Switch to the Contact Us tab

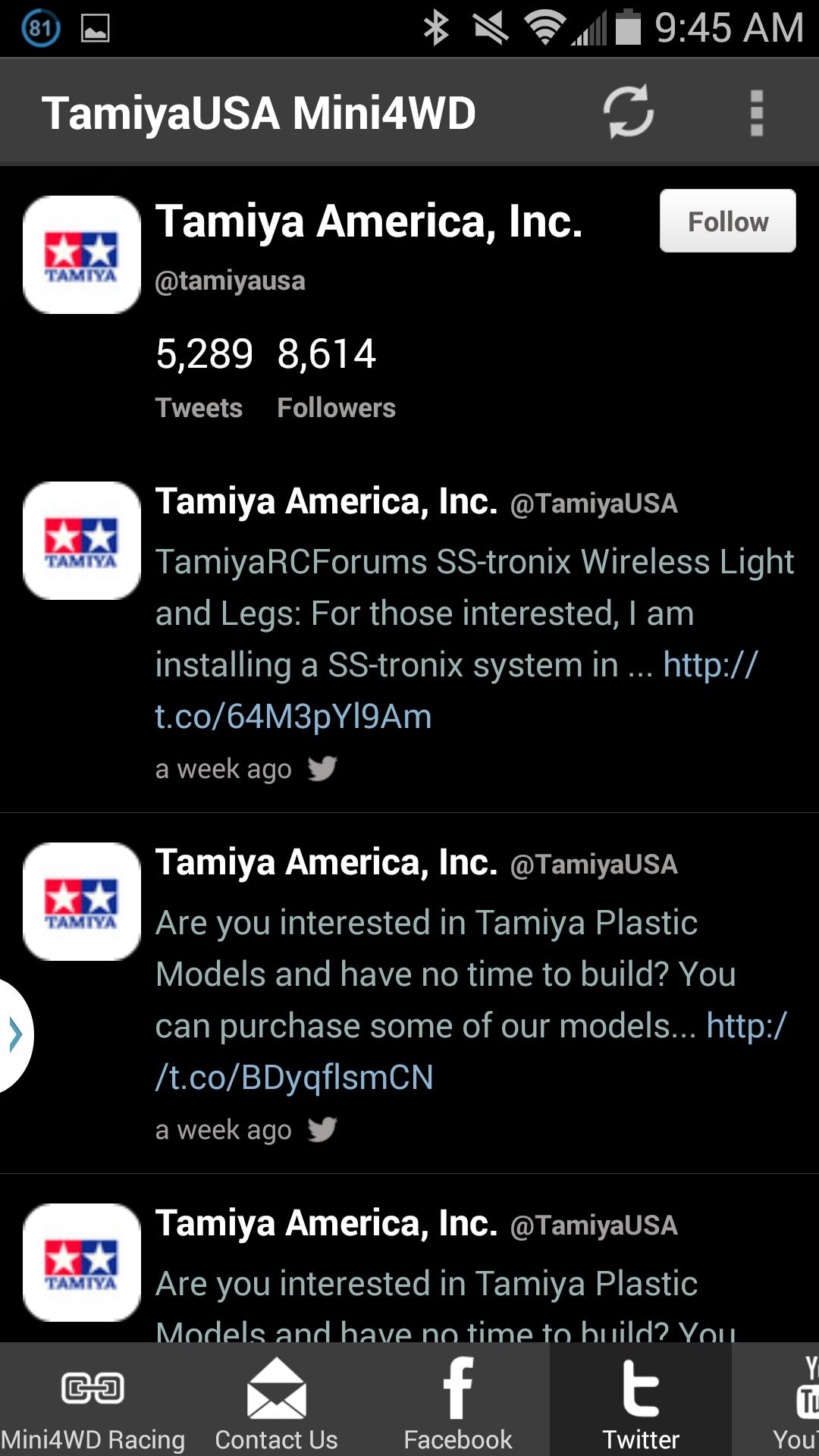coord(276,1403)
